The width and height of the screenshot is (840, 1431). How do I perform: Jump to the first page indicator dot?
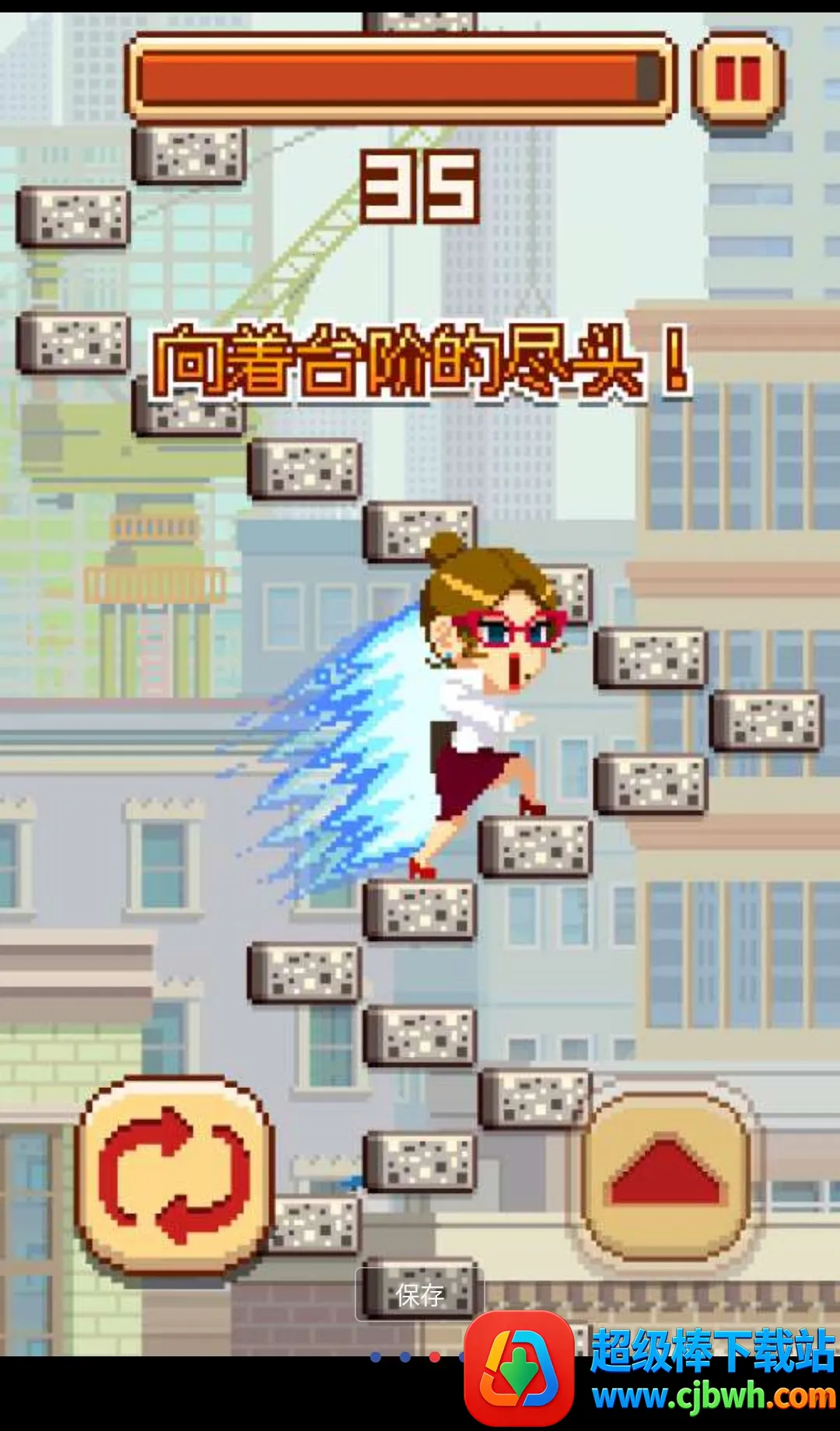376,1357
